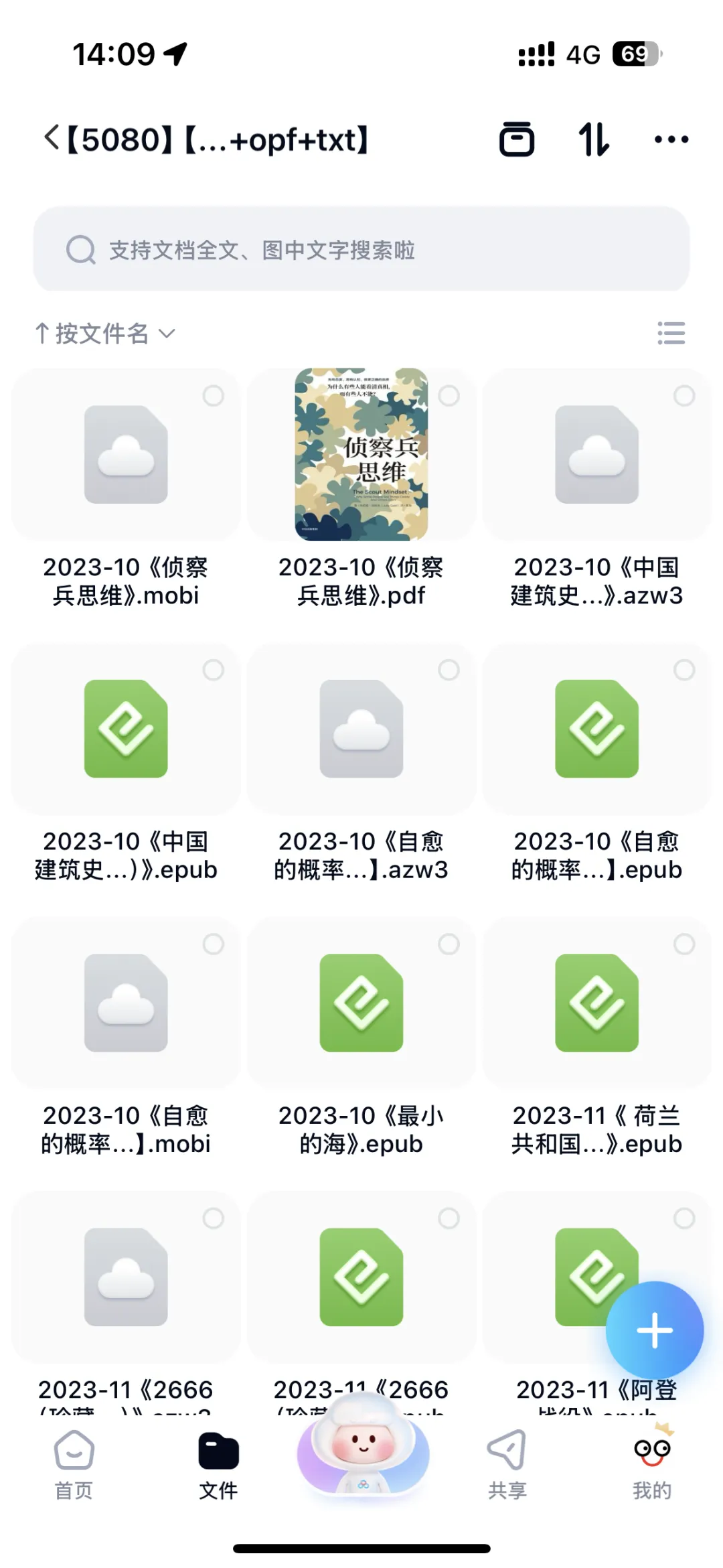Viewport: 723px width, 1568px height.
Task: Go back from the 【5080】 folder
Action: (52, 139)
